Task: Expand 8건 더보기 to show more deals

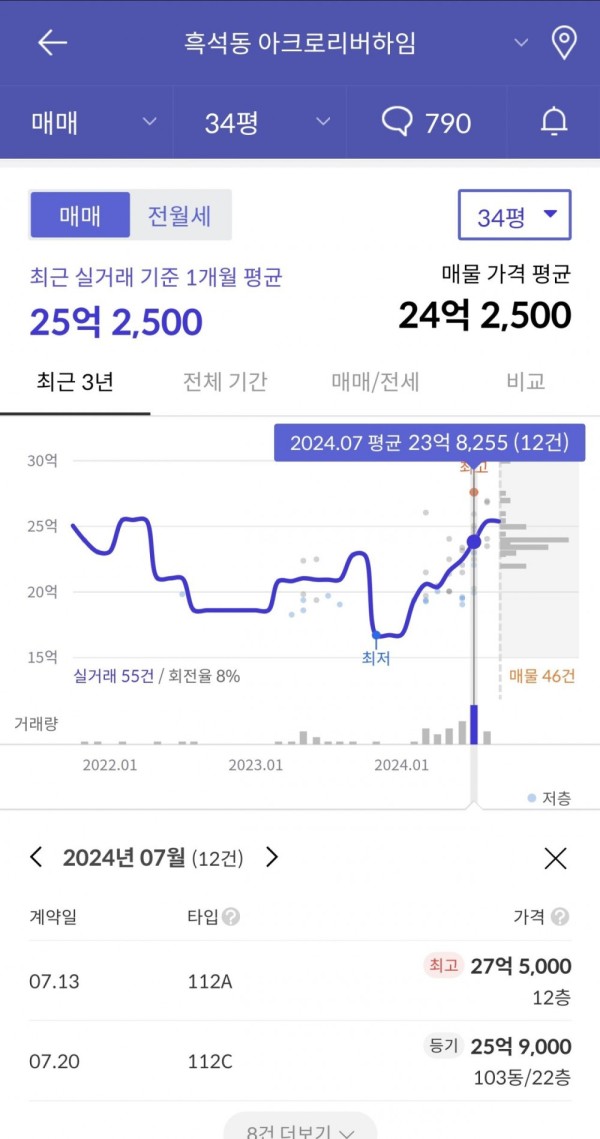Action: click(x=300, y=1128)
